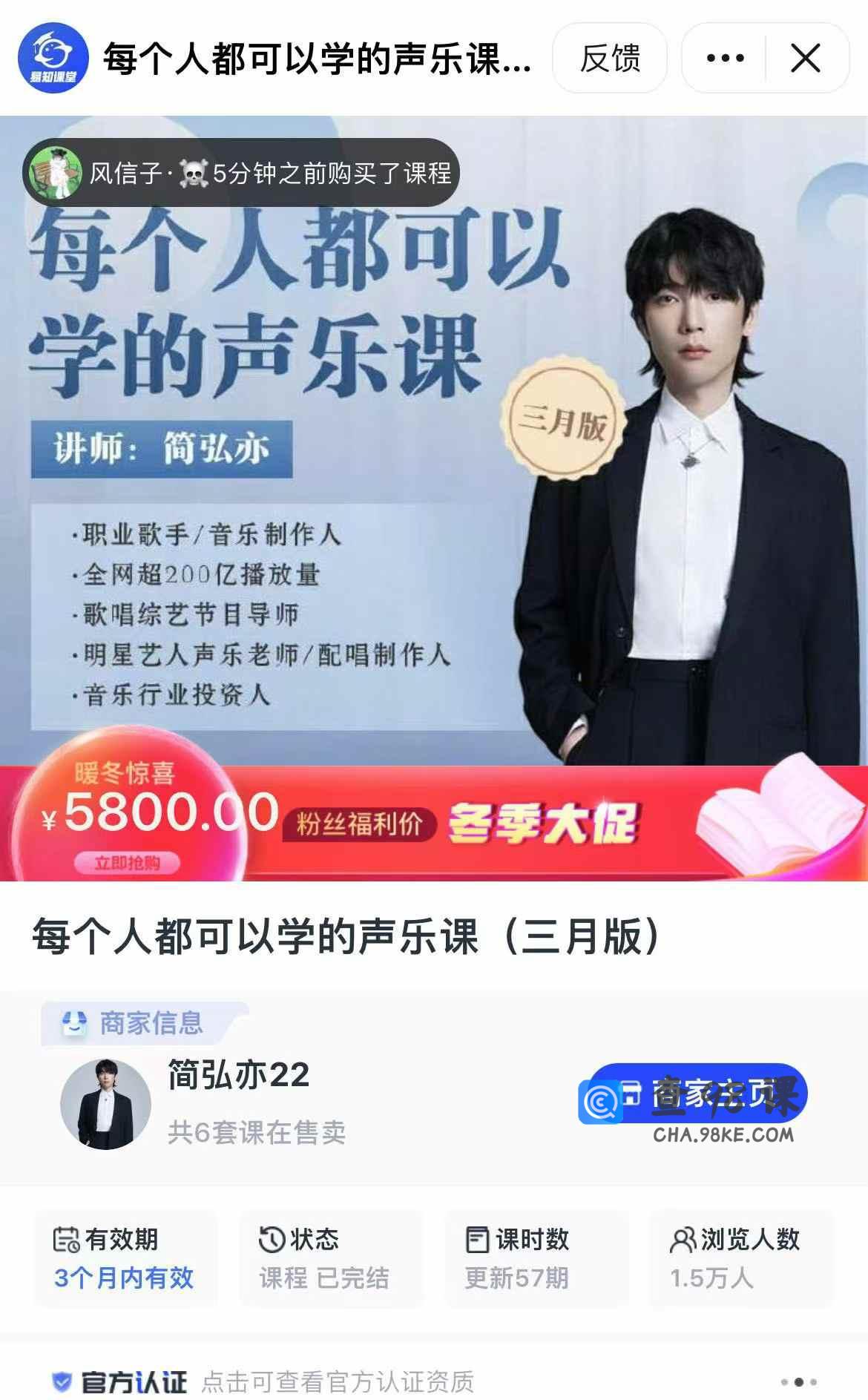Visit the 商家主页 merchant homepage

(x=697, y=1094)
